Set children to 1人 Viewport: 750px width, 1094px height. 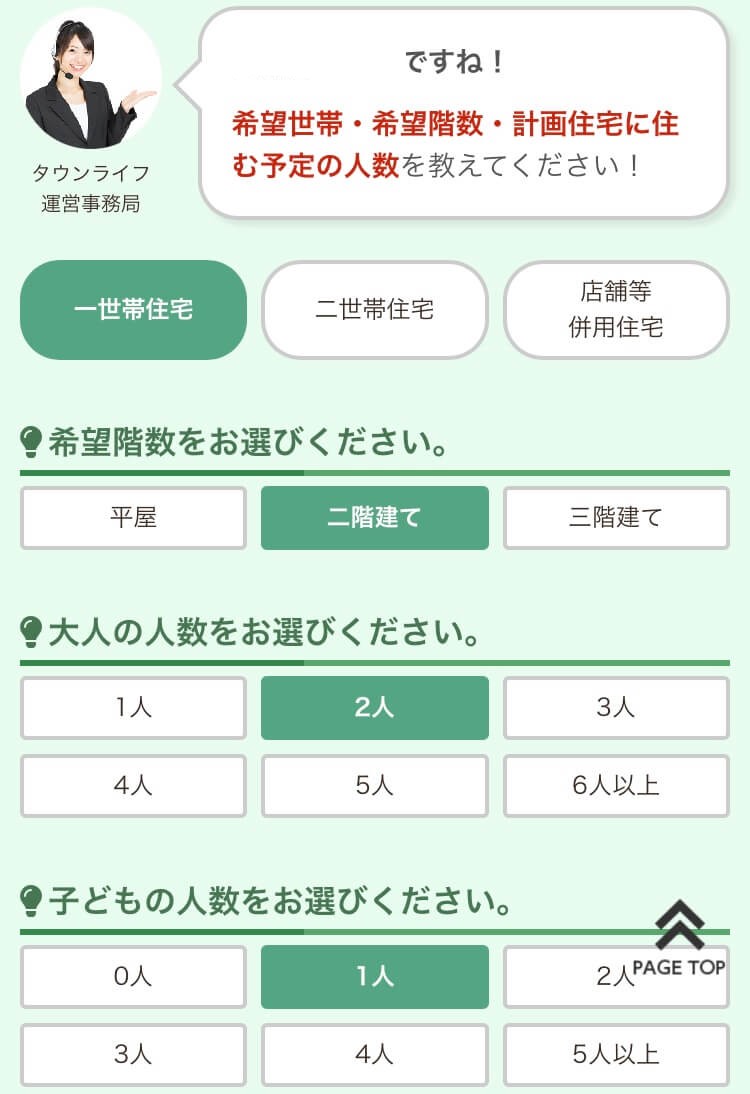(x=375, y=977)
